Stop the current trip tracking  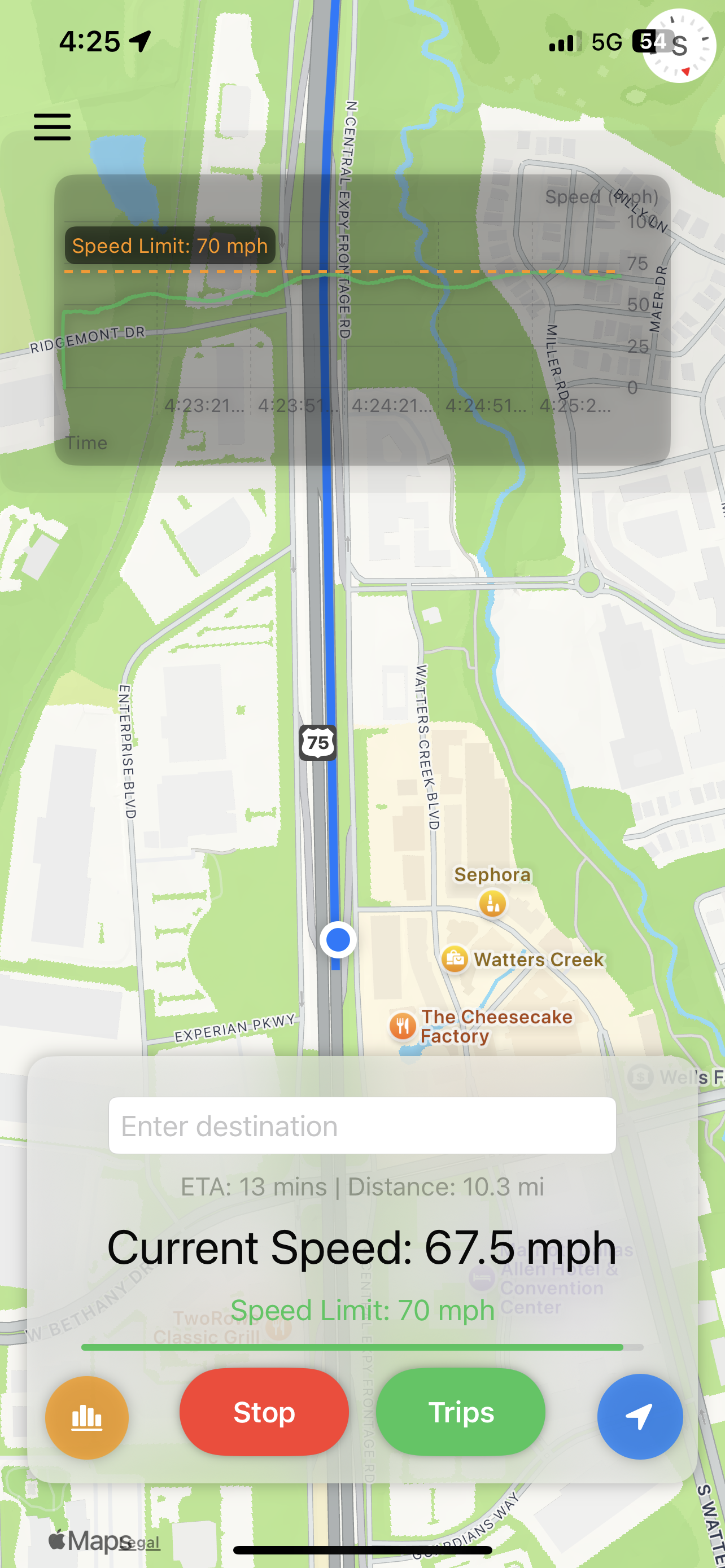(x=264, y=1412)
